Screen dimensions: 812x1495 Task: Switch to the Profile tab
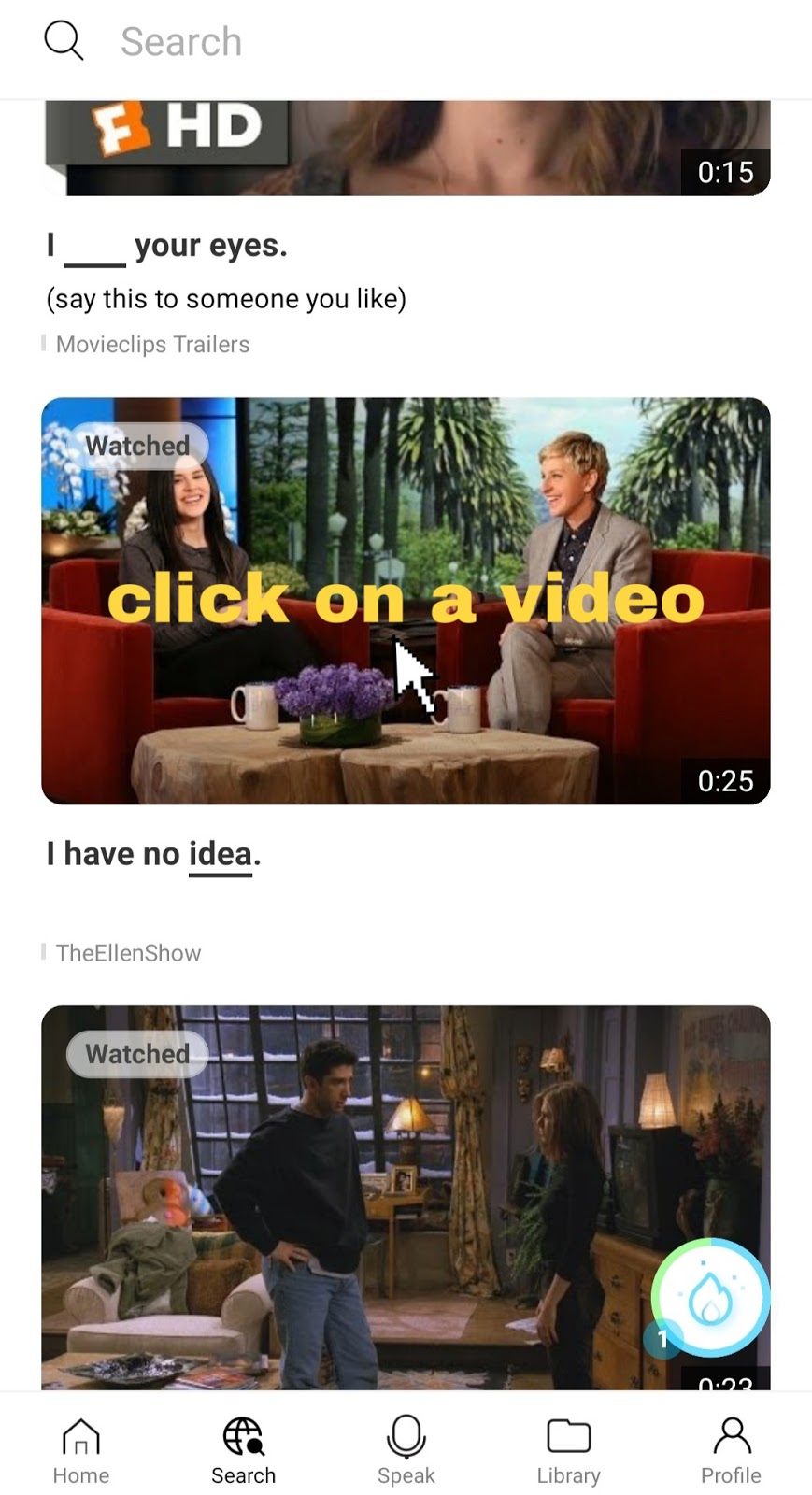[731, 1450]
